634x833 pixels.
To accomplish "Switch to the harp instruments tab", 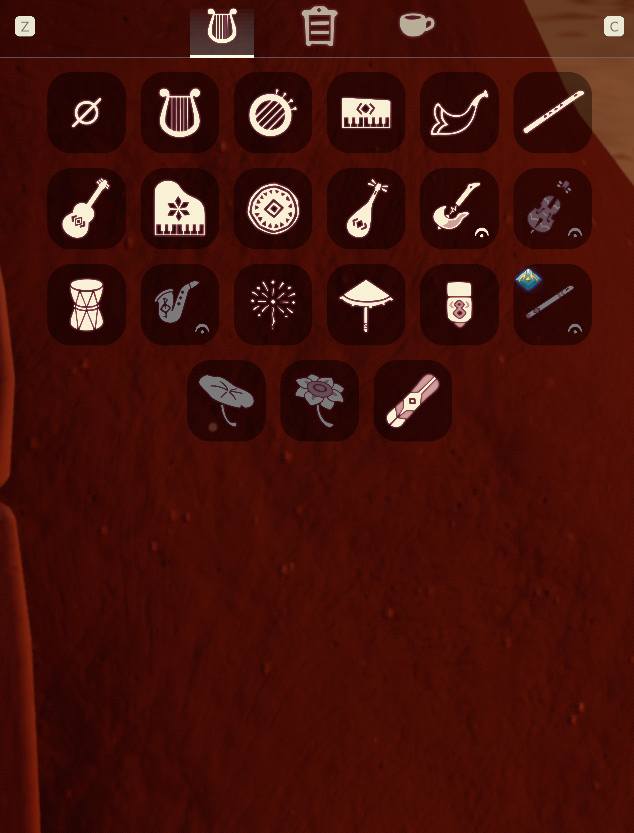I will coord(221,28).
